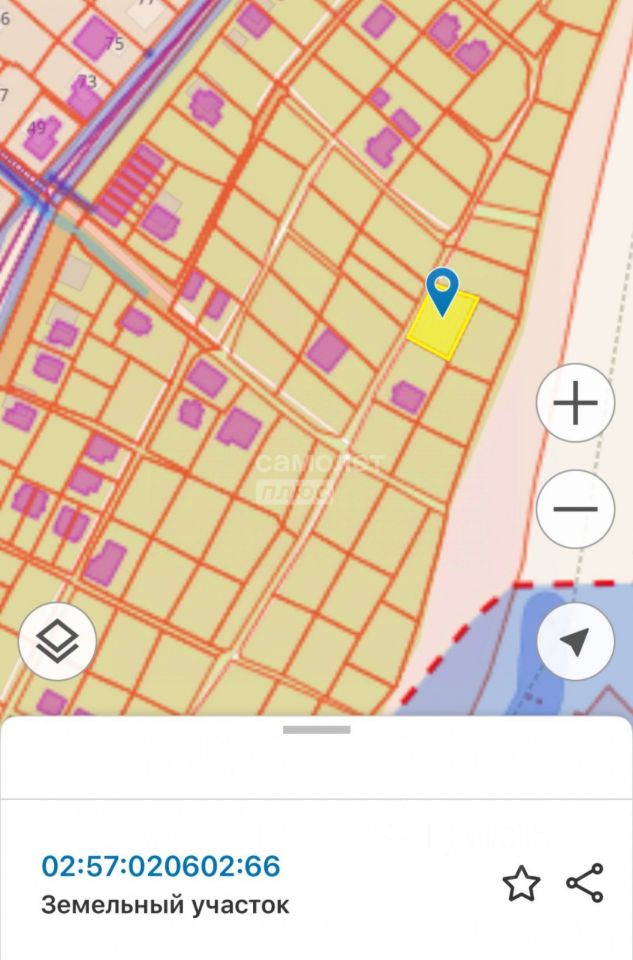Zoom out of the map
This screenshot has height=960, width=633.
tap(575, 509)
